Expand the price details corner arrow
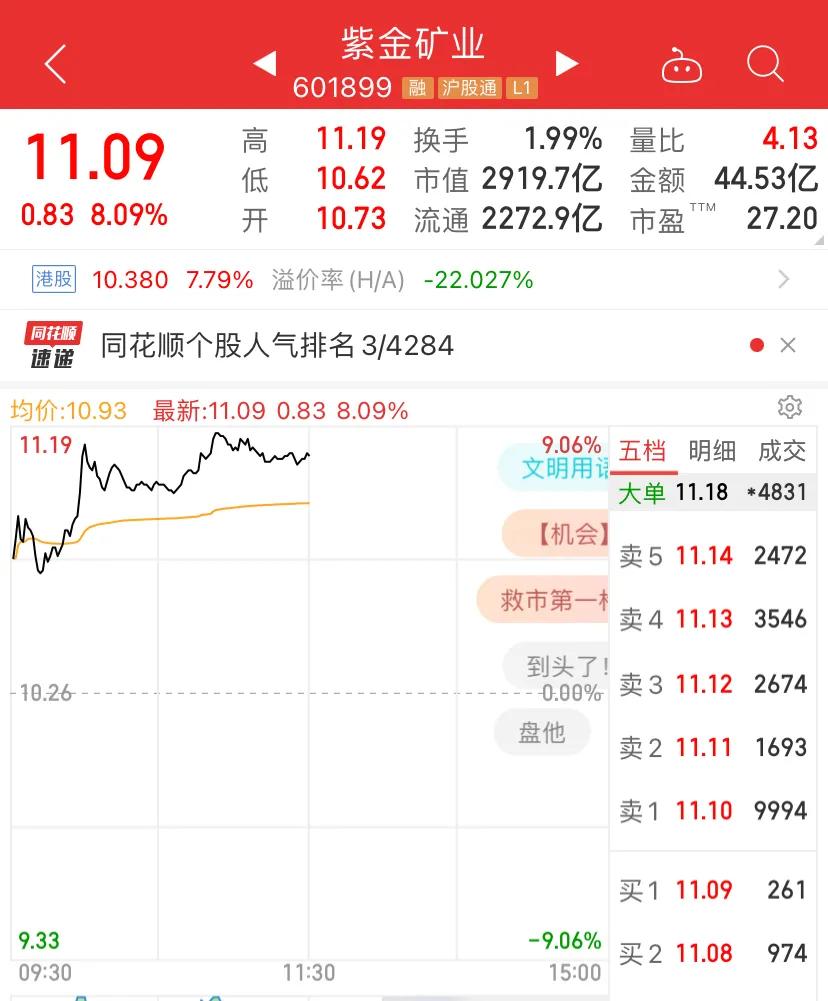This screenshot has width=828, height=1001. [x=819, y=238]
